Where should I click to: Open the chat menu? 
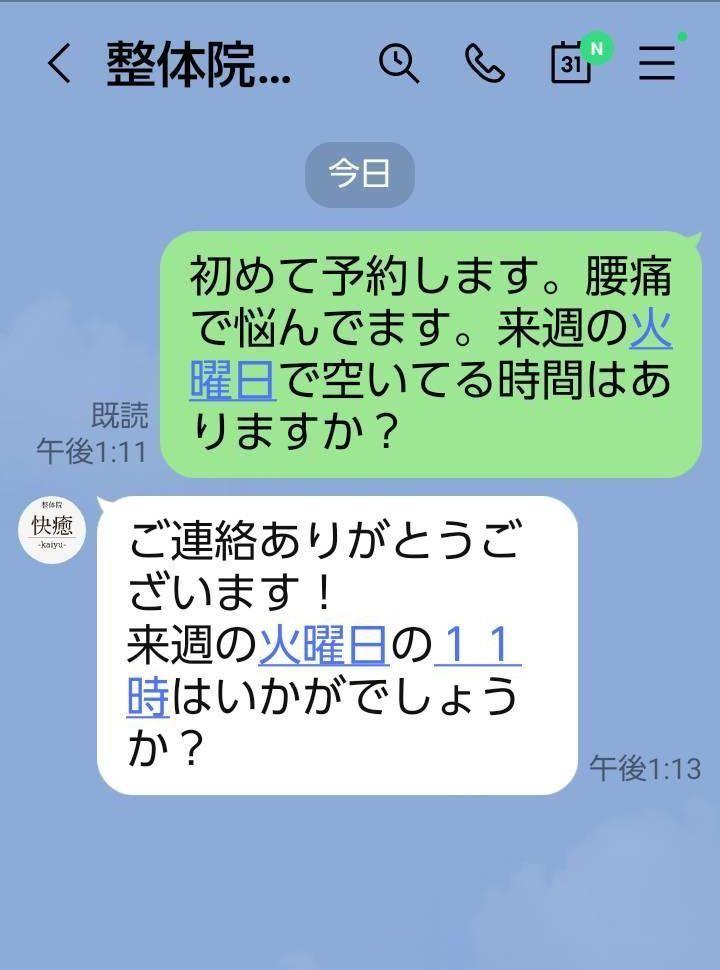(x=657, y=64)
